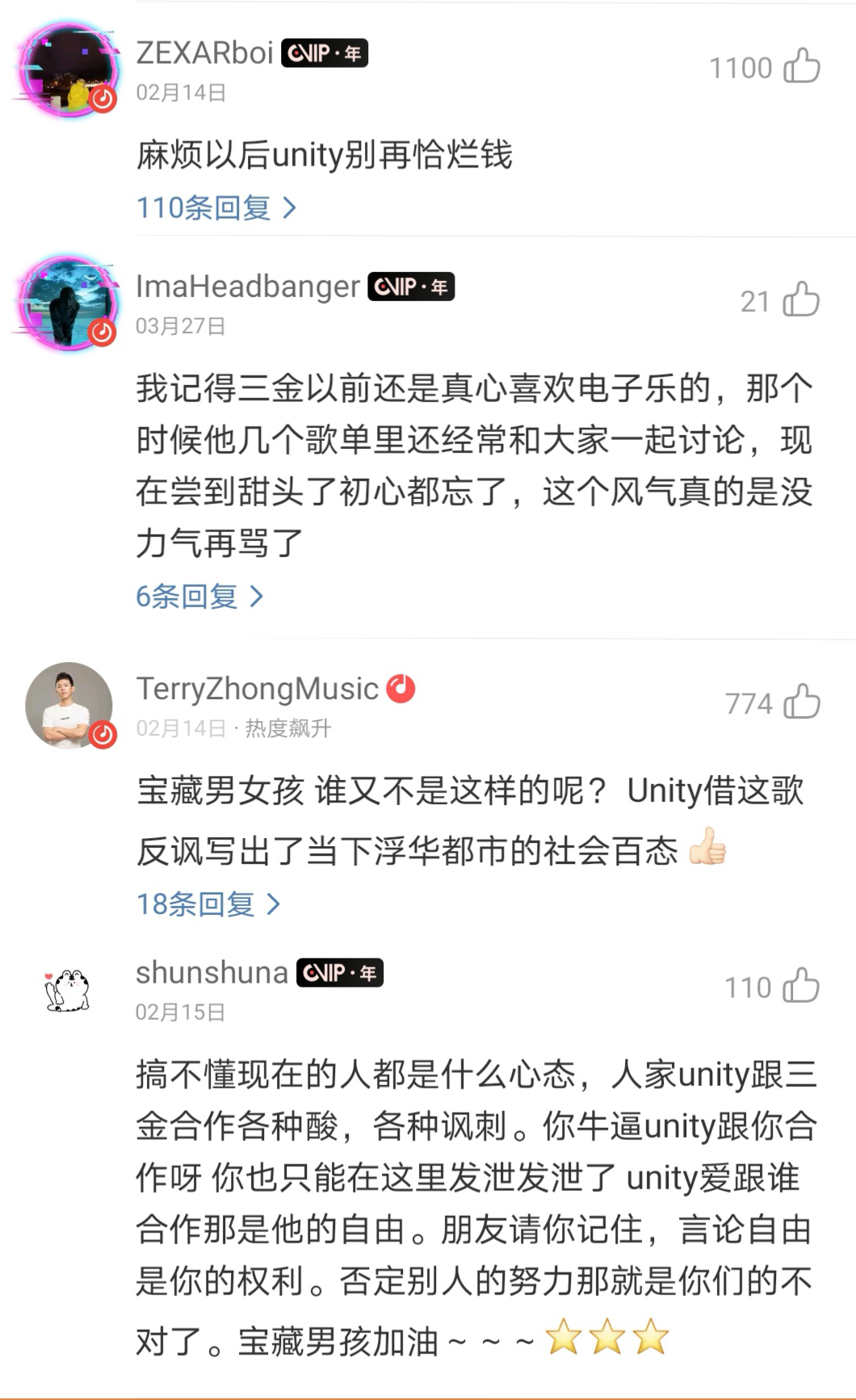
Task: Like shunshuna's comment
Action: (x=801, y=986)
